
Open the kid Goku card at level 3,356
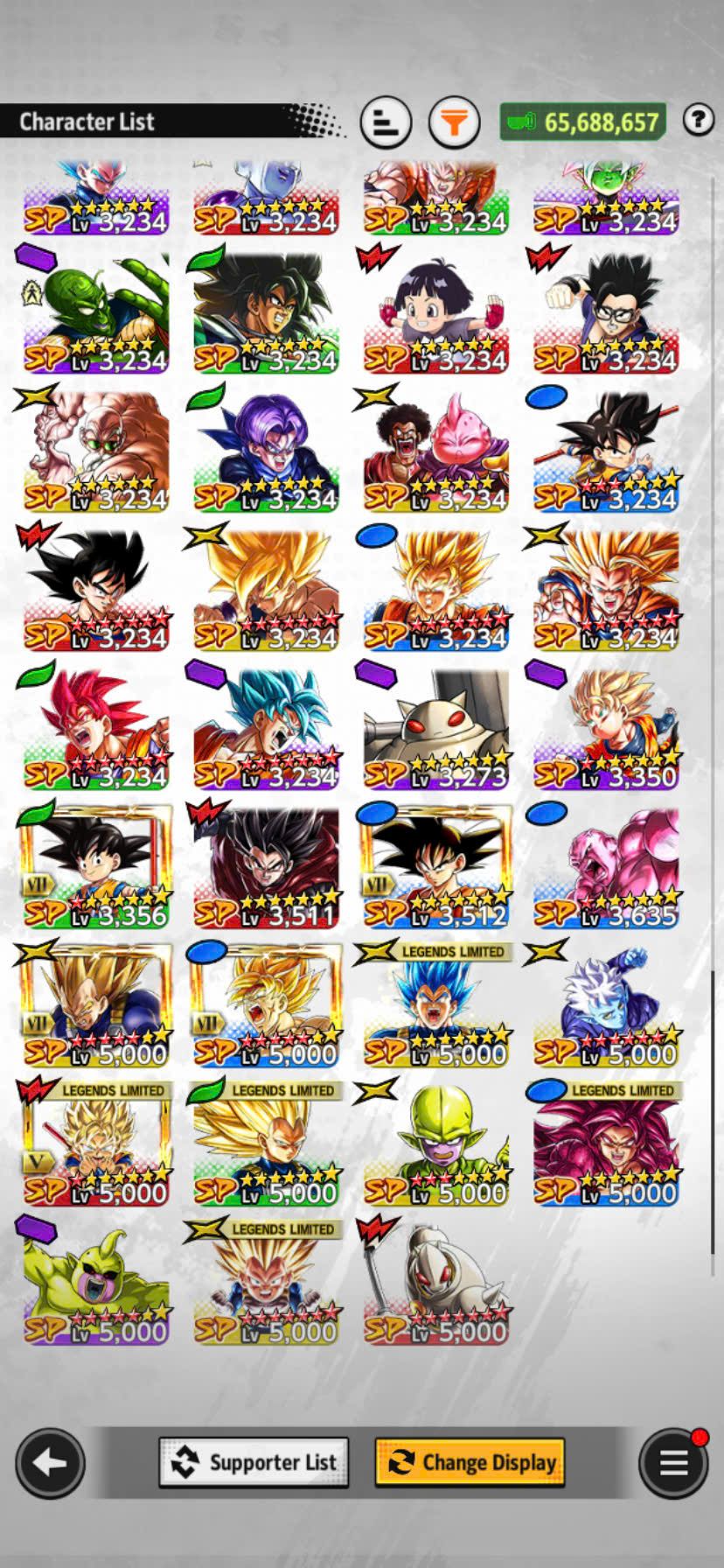tap(96, 867)
